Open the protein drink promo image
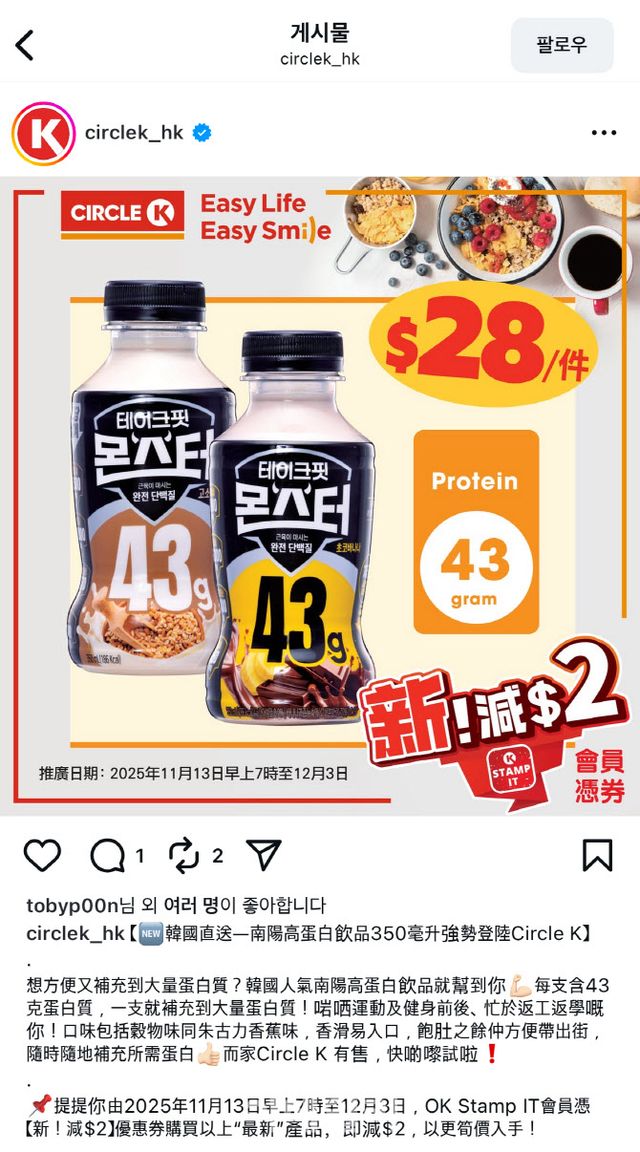640x1152 pixels. [x=320, y=495]
